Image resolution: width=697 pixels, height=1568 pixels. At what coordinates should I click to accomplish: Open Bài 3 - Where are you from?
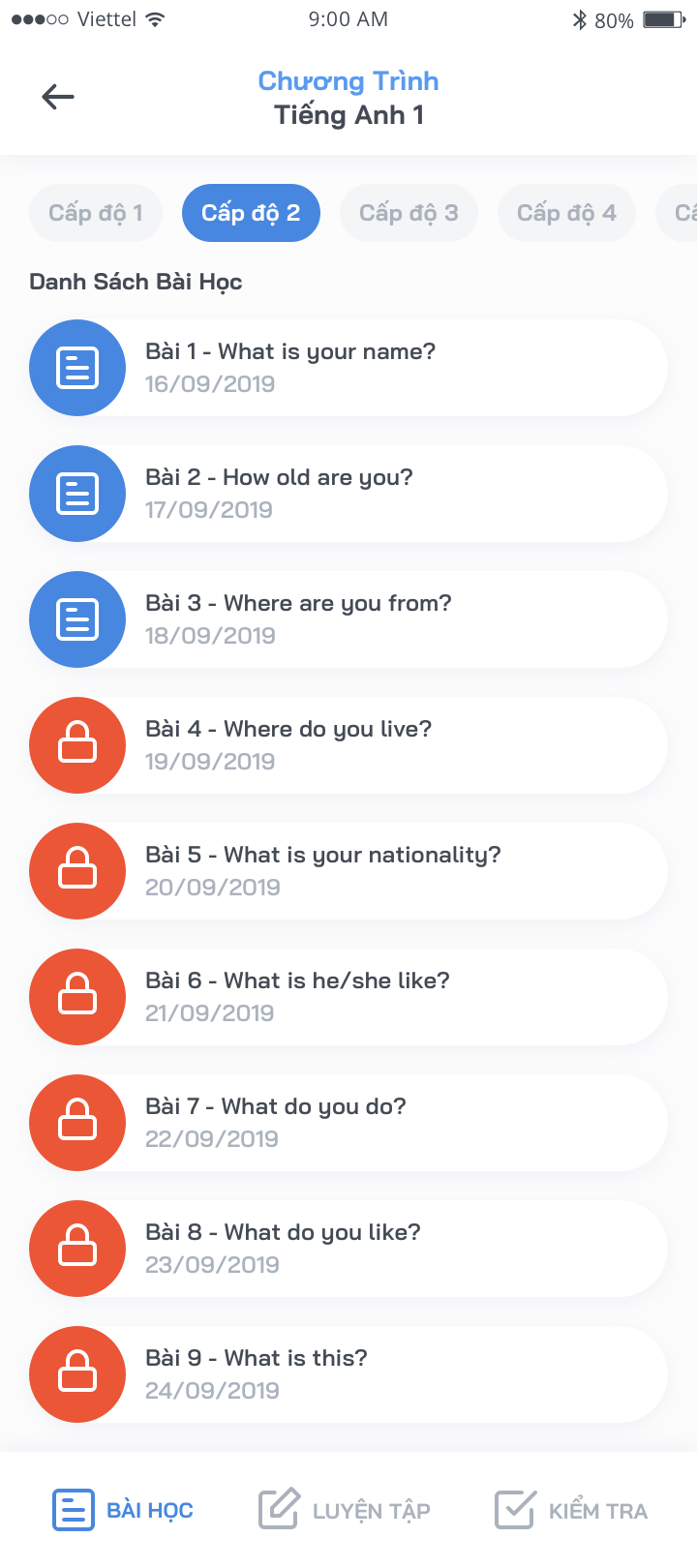pyautogui.click(x=348, y=619)
